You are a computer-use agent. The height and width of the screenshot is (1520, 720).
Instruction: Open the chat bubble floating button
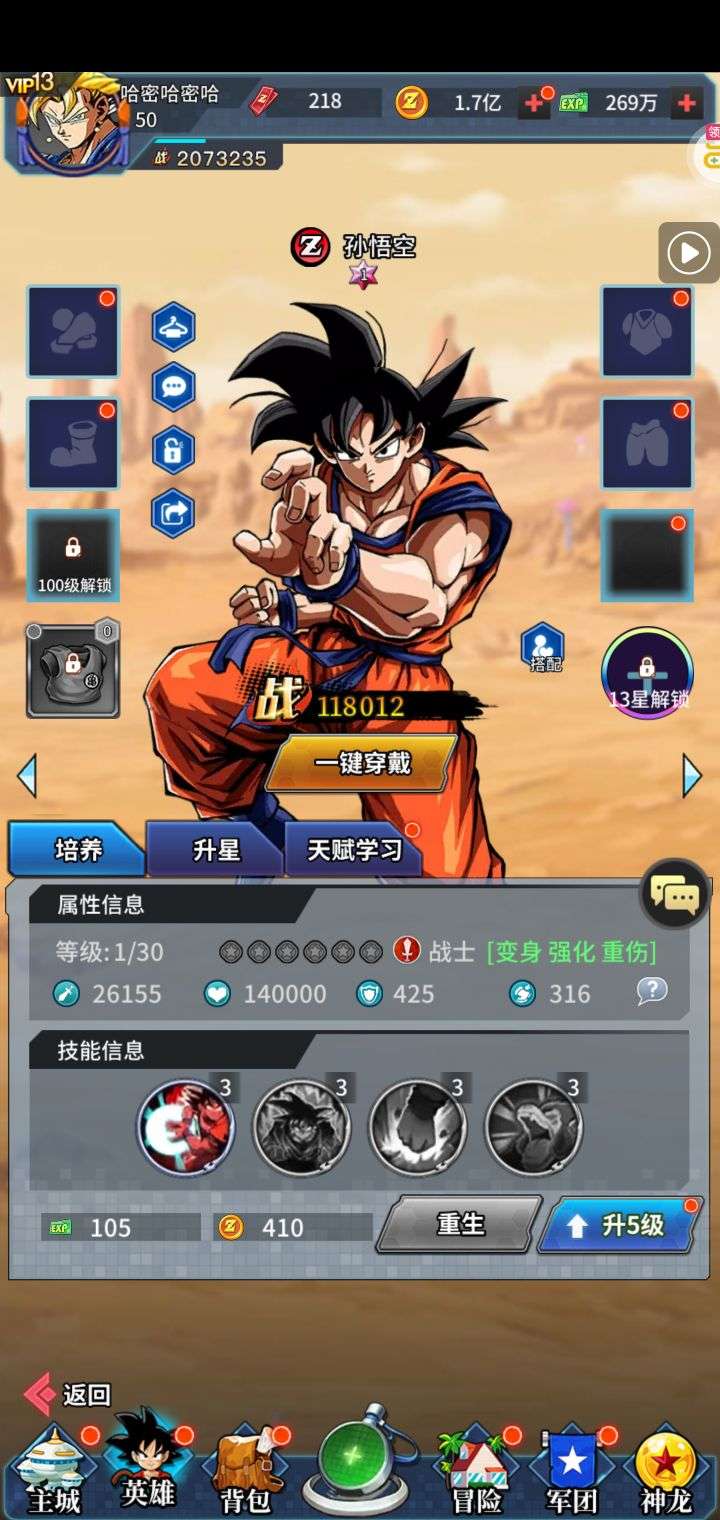675,894
